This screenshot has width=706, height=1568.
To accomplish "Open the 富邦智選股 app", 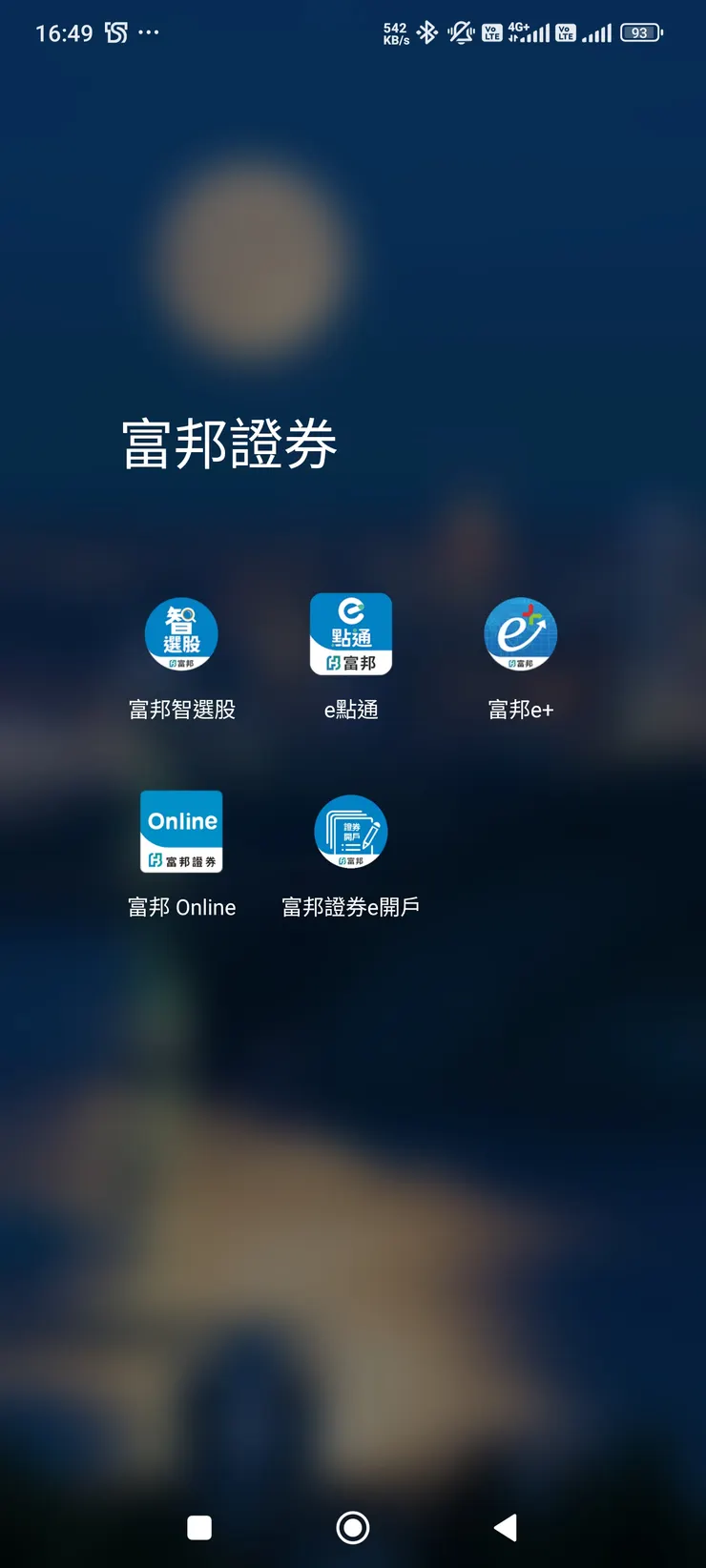I will coord(181,634).
